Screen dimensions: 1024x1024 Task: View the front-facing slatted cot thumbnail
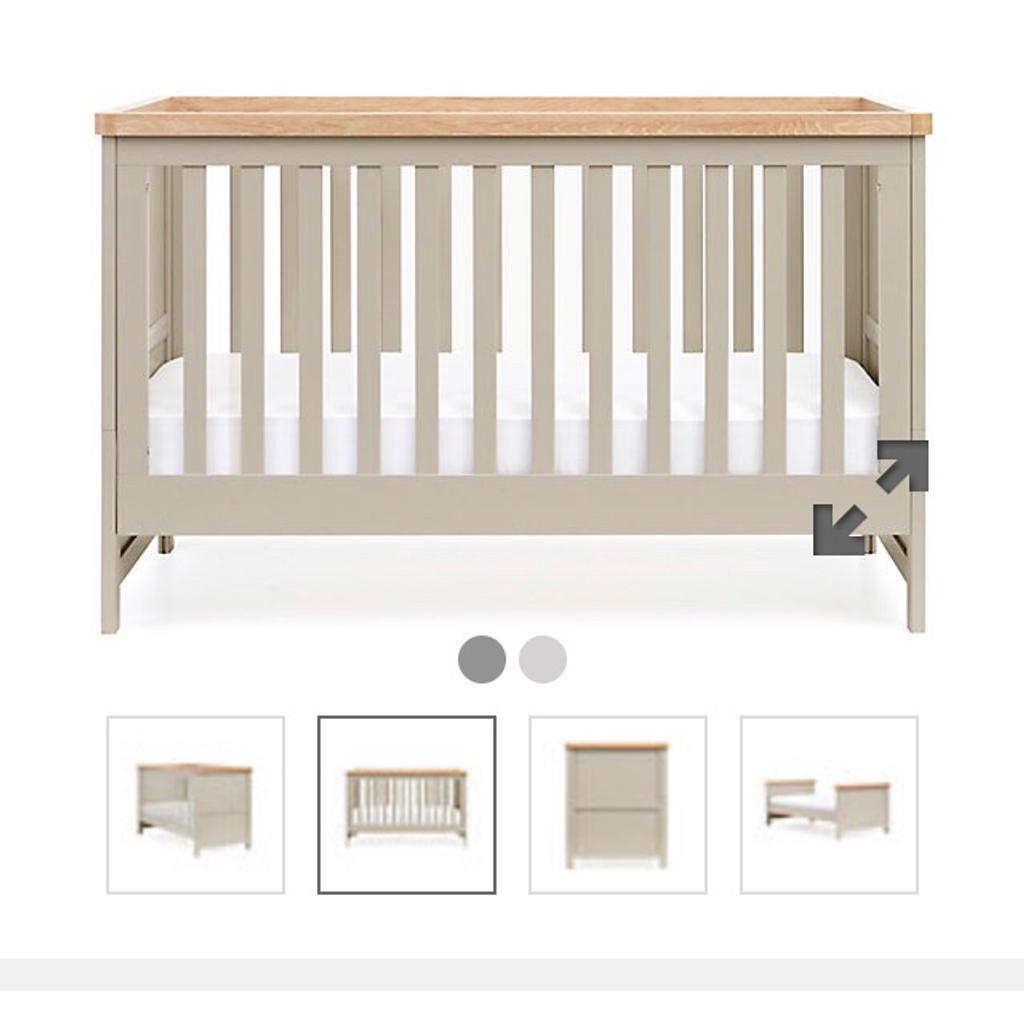(x=407, y=805)
